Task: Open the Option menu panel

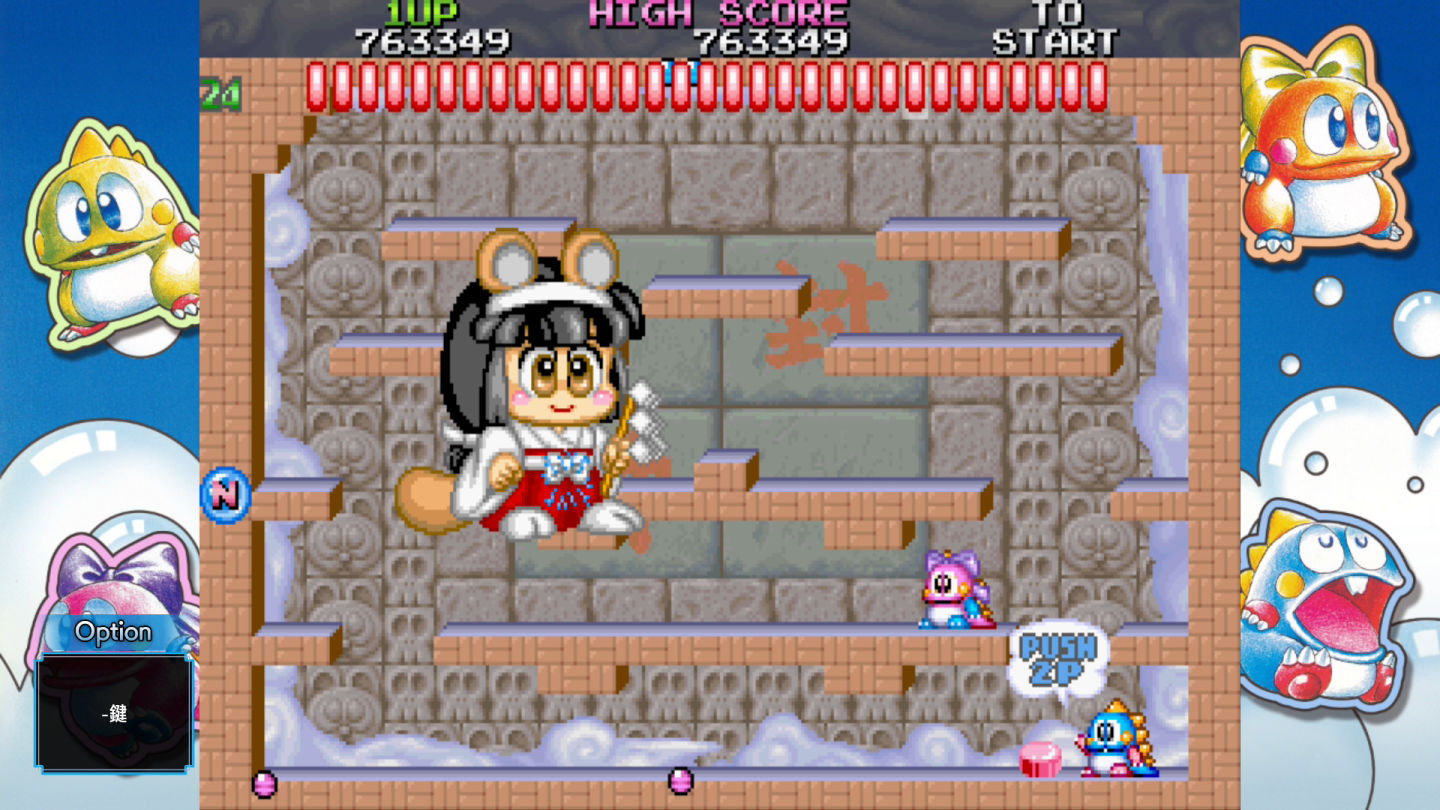Action: 114,632
